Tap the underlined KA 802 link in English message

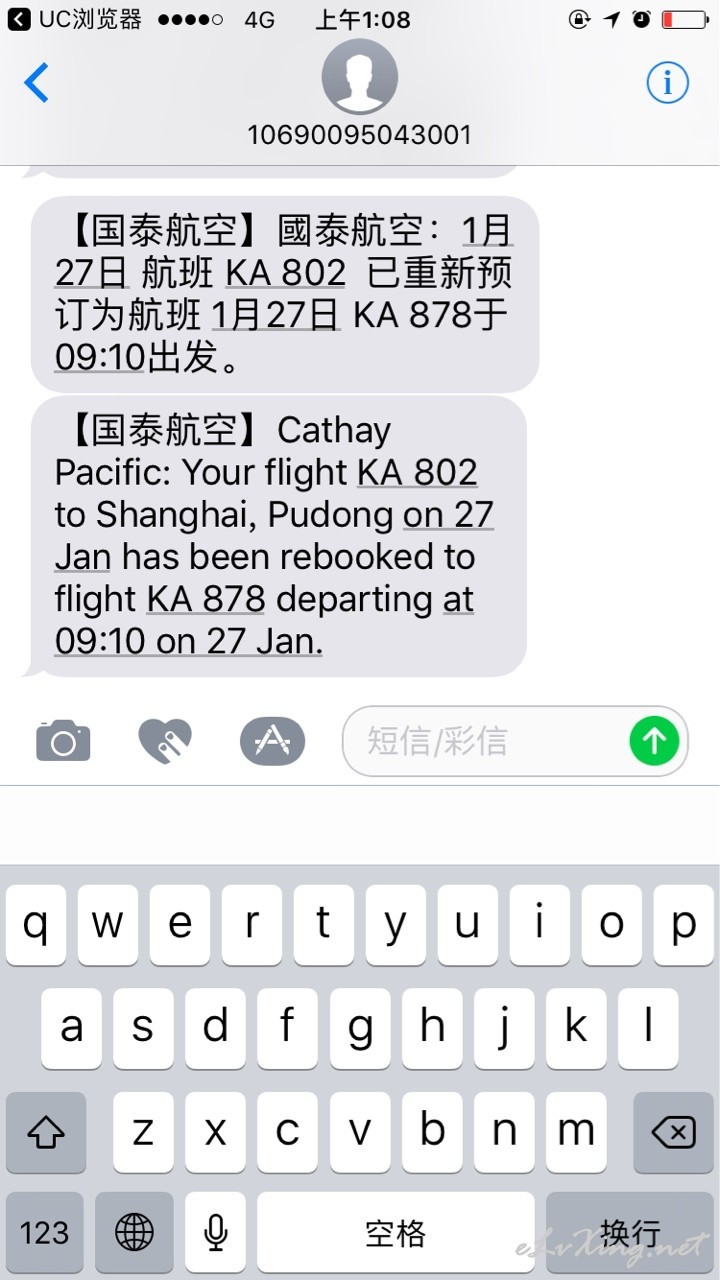pos(417,471)
